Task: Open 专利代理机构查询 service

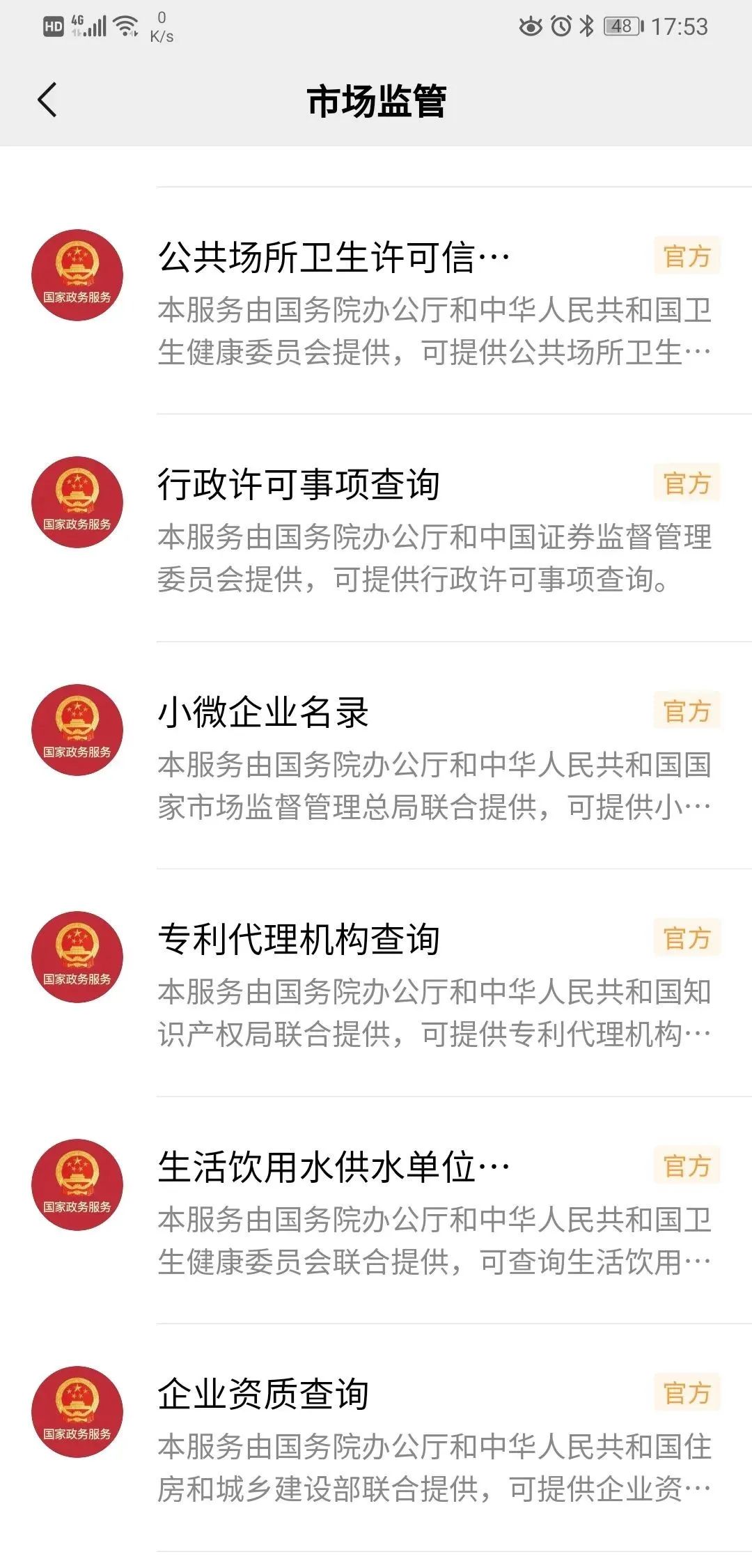Action: tap(376, 983)
